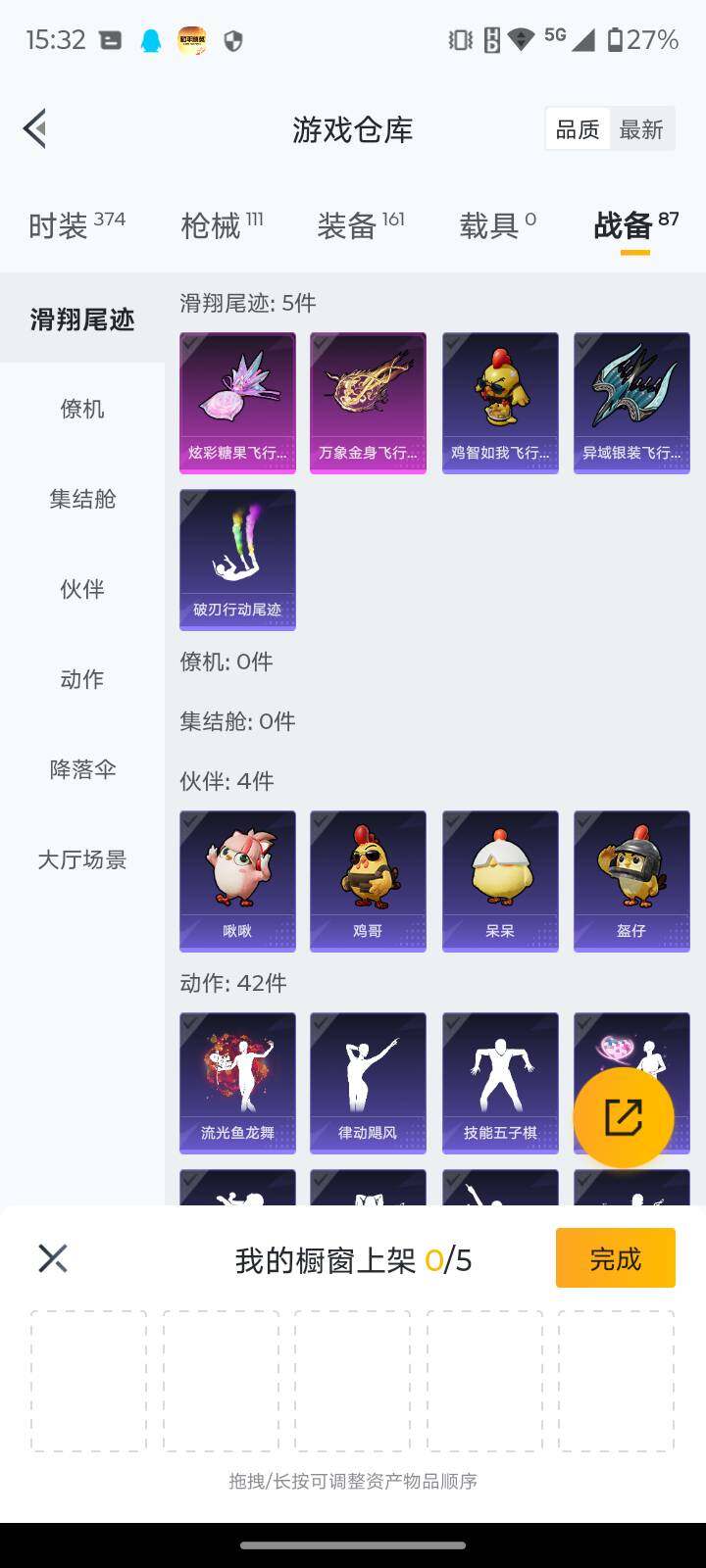Open the 降落伞 category in the sidebar

(80, 770)
